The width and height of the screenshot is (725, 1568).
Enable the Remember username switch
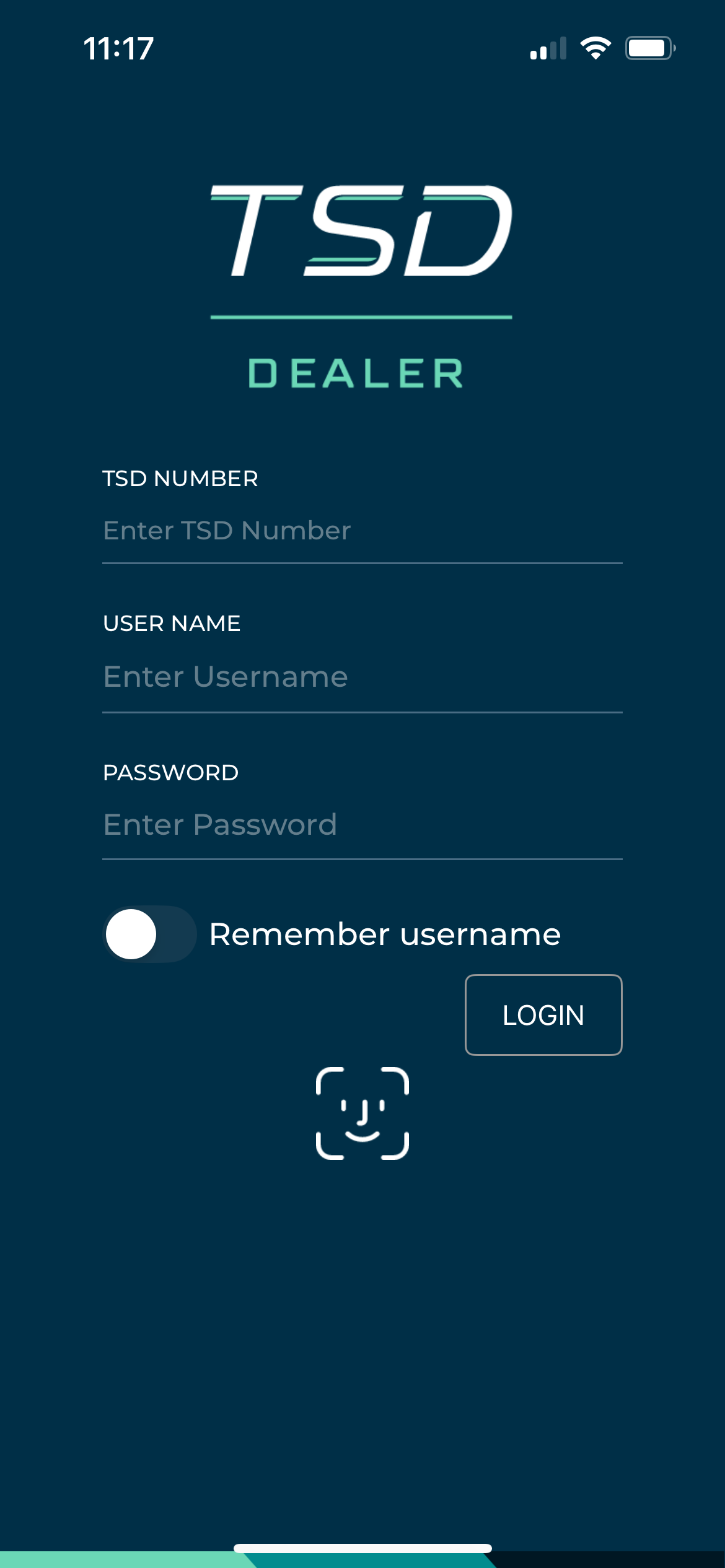pos(149,934)
